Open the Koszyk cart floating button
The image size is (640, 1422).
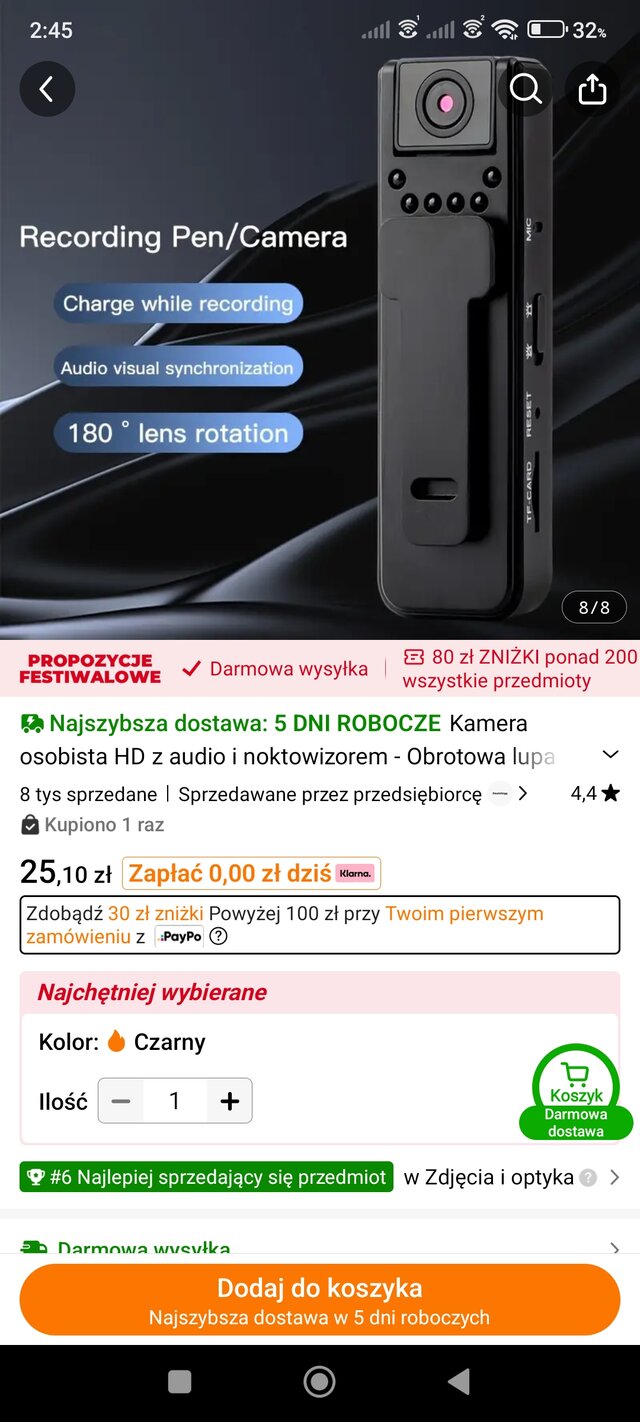576,1091
